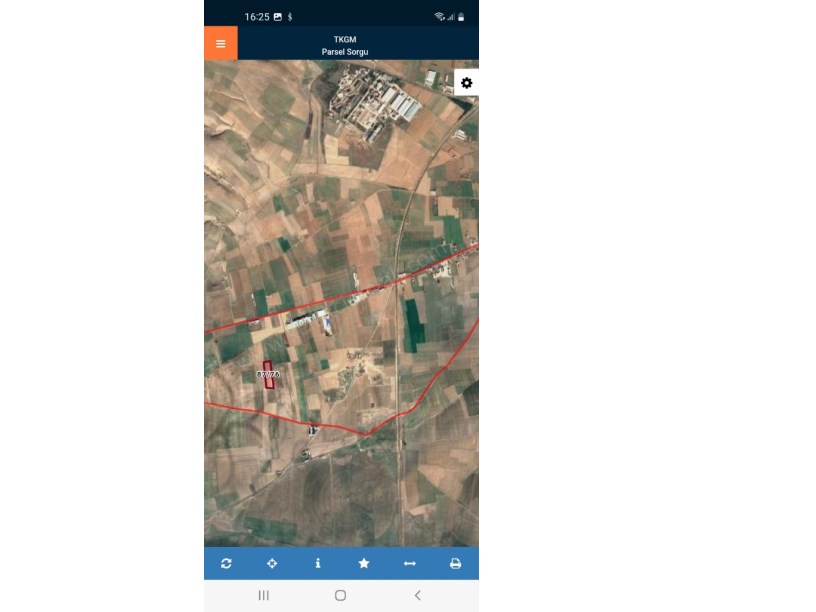This screenshot has width=816, height=612.
Task: Open map settings gear
Action: [466, 83]
